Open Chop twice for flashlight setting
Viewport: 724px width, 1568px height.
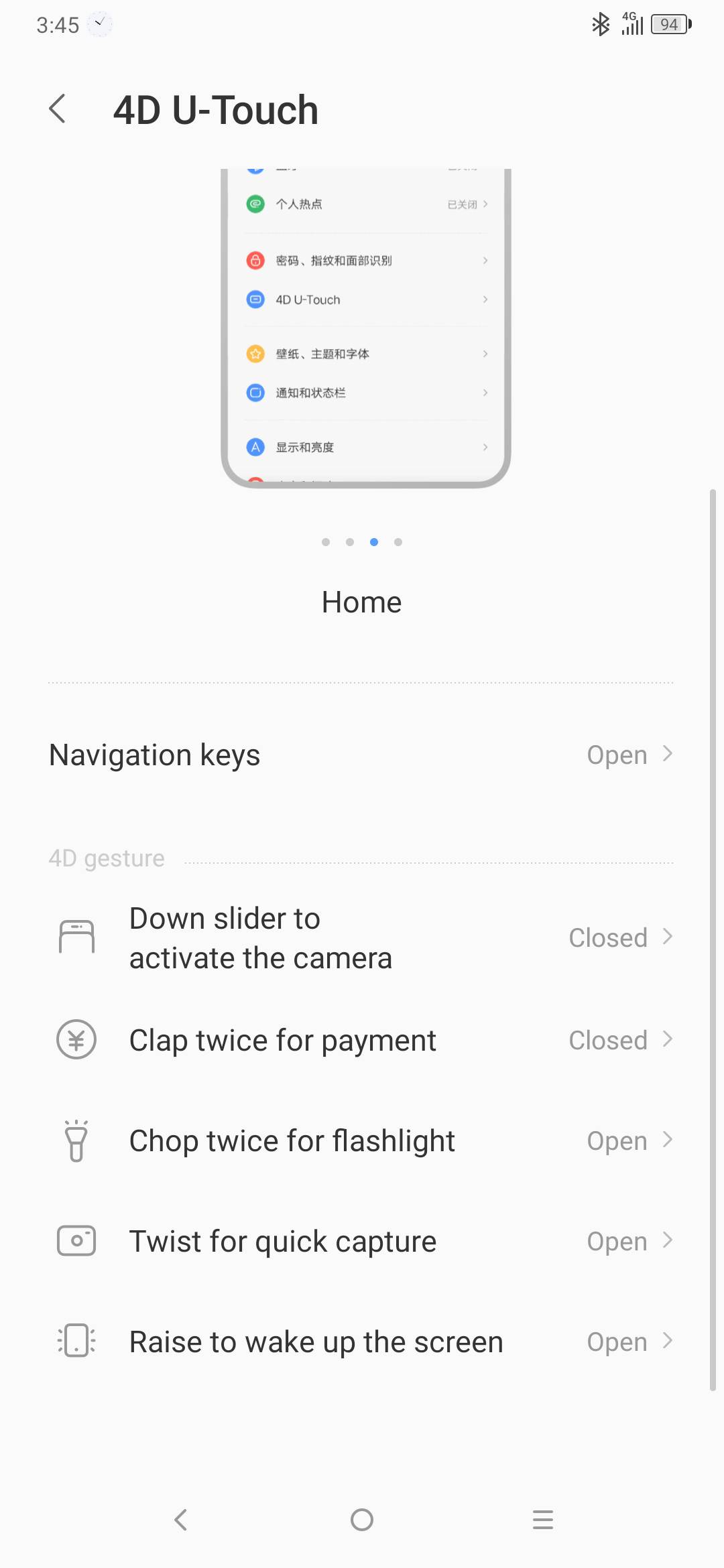tap(361, 1141)
